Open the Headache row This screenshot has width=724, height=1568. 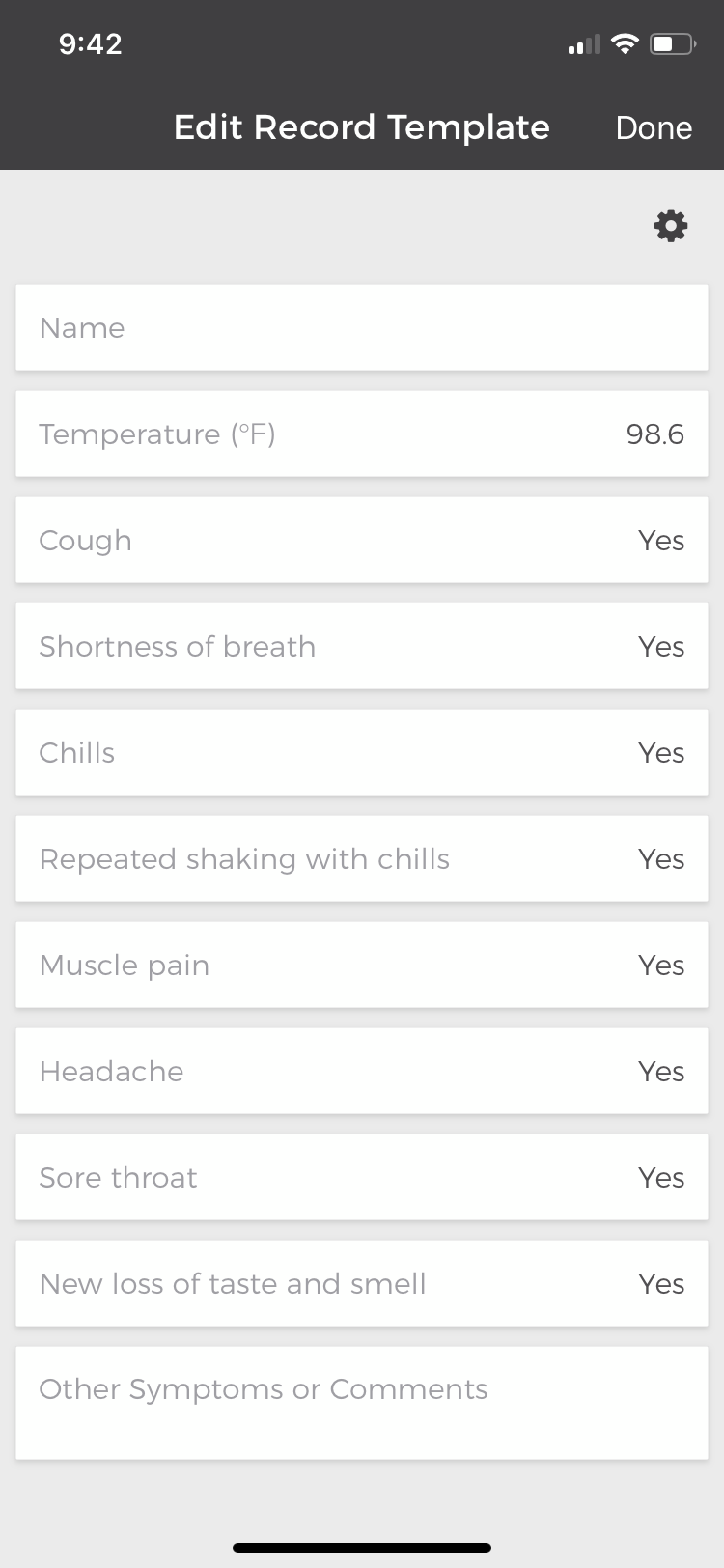tap(362, 1071)
